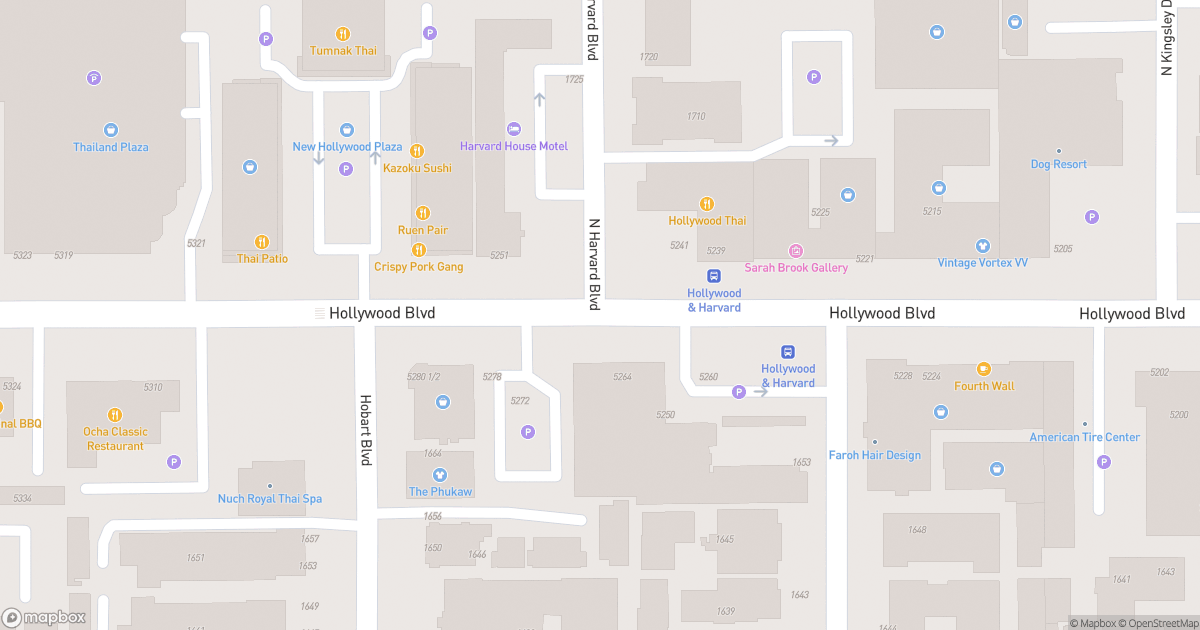
Task: Open the Nuch Royal Thai Spa marker
Action: click(x=270, y=487)
